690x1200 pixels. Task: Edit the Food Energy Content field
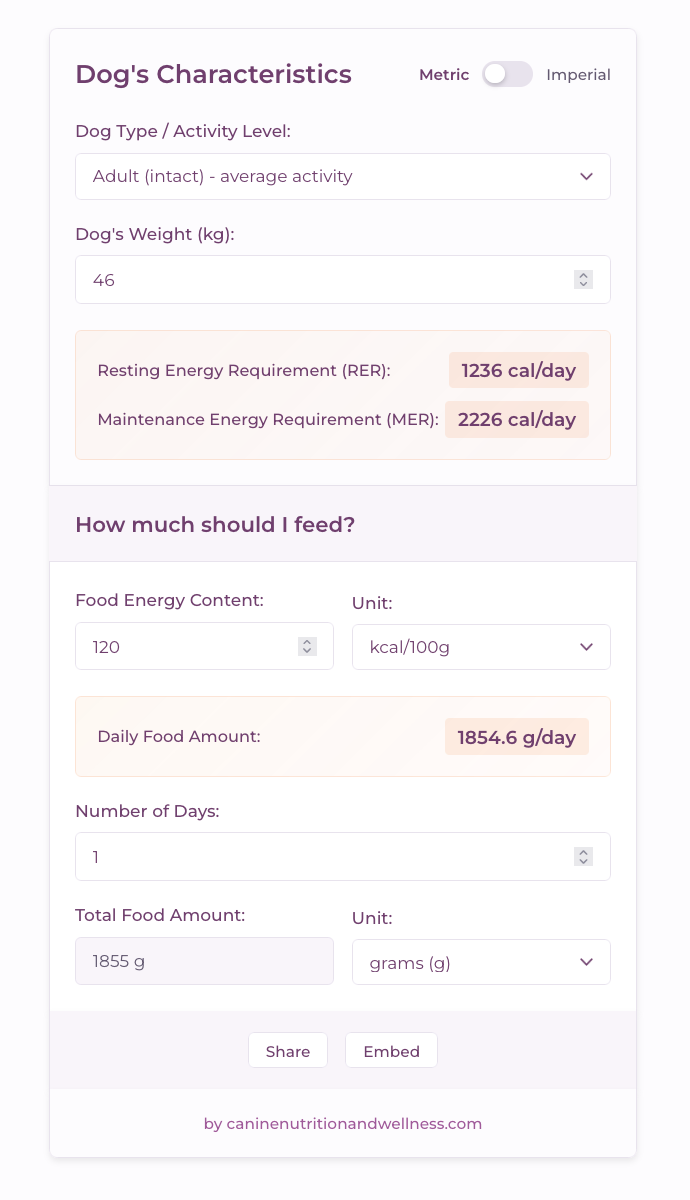pyautogui.click(x=204, y=647)
